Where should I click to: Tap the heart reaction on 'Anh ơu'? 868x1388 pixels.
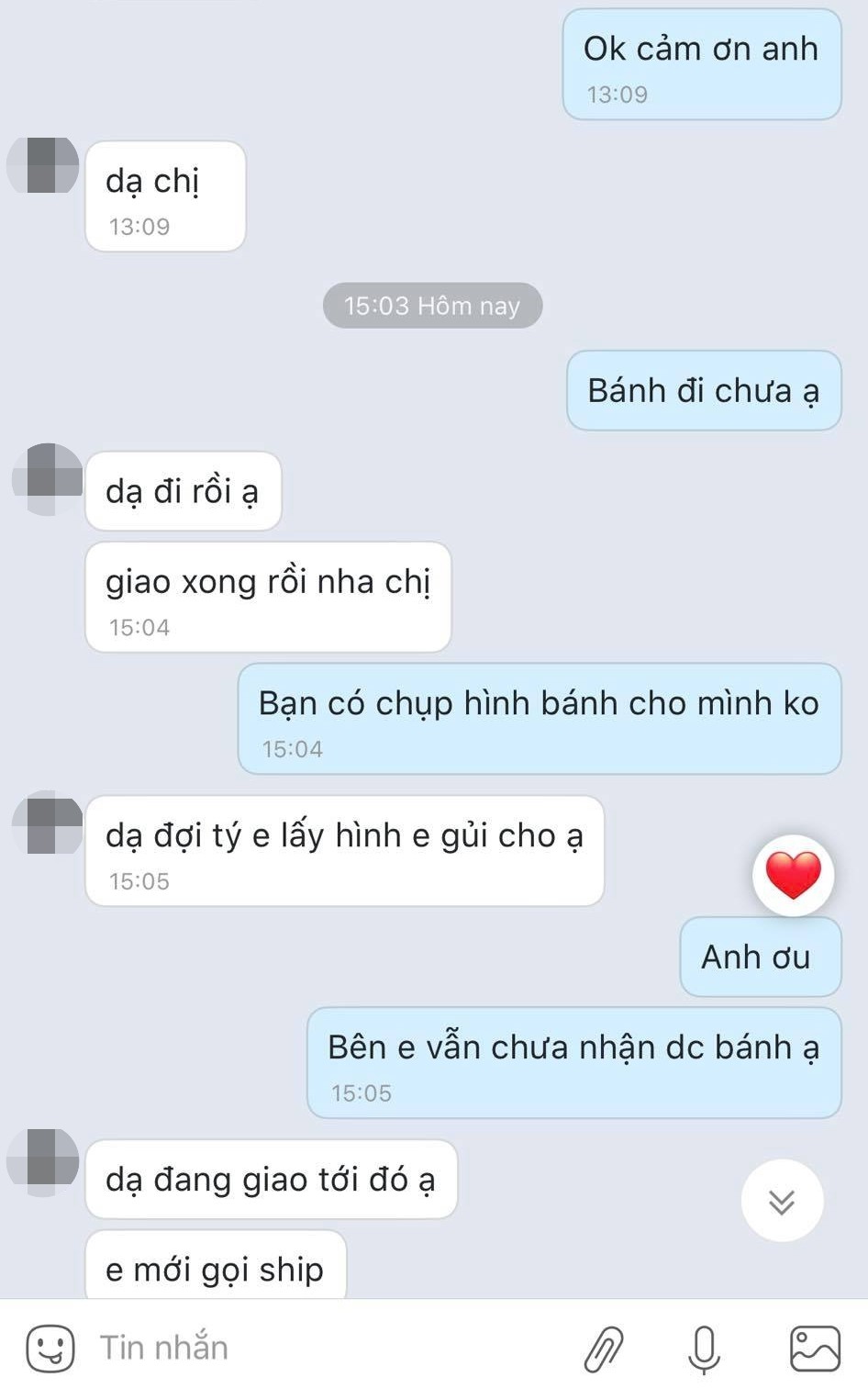[793, 875]
